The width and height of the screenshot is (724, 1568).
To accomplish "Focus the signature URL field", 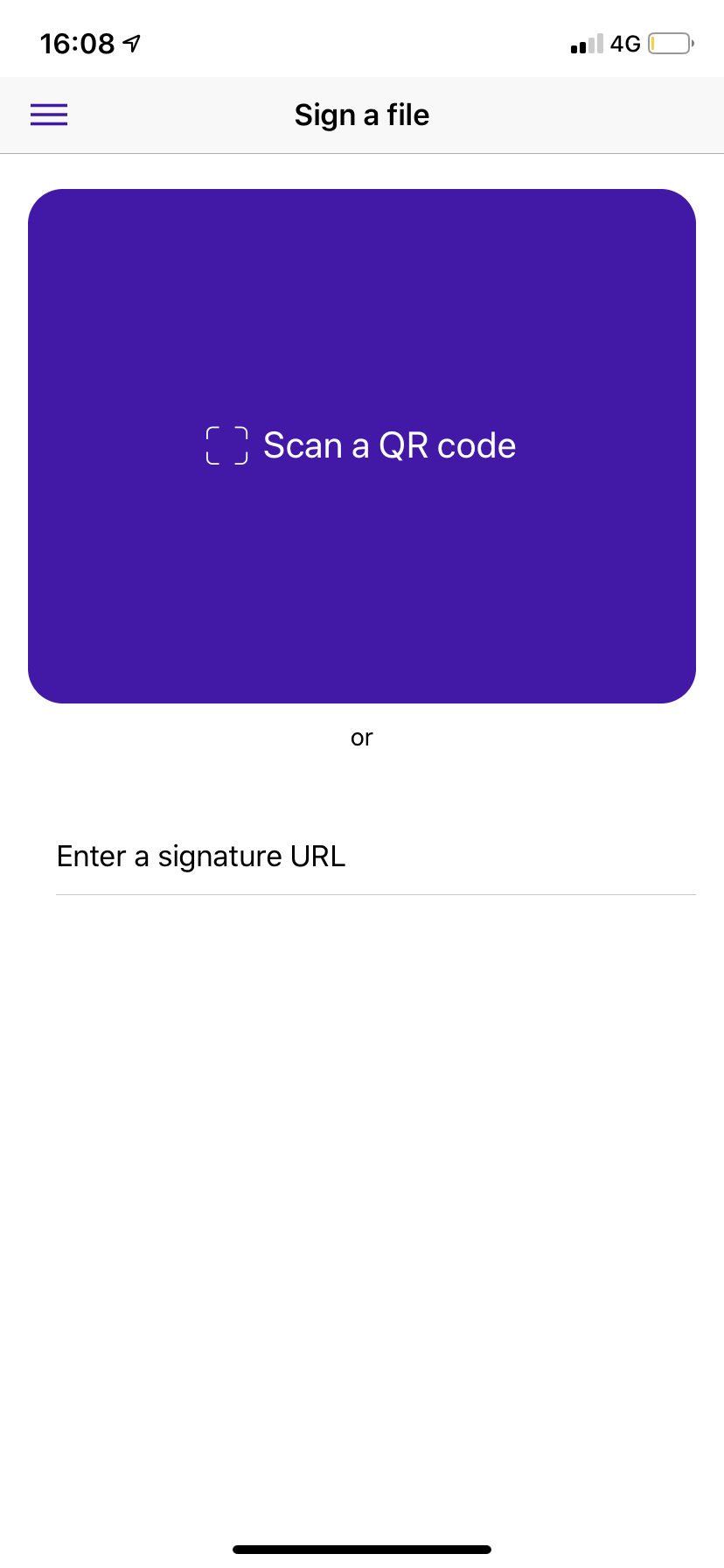I will (374, 857).
